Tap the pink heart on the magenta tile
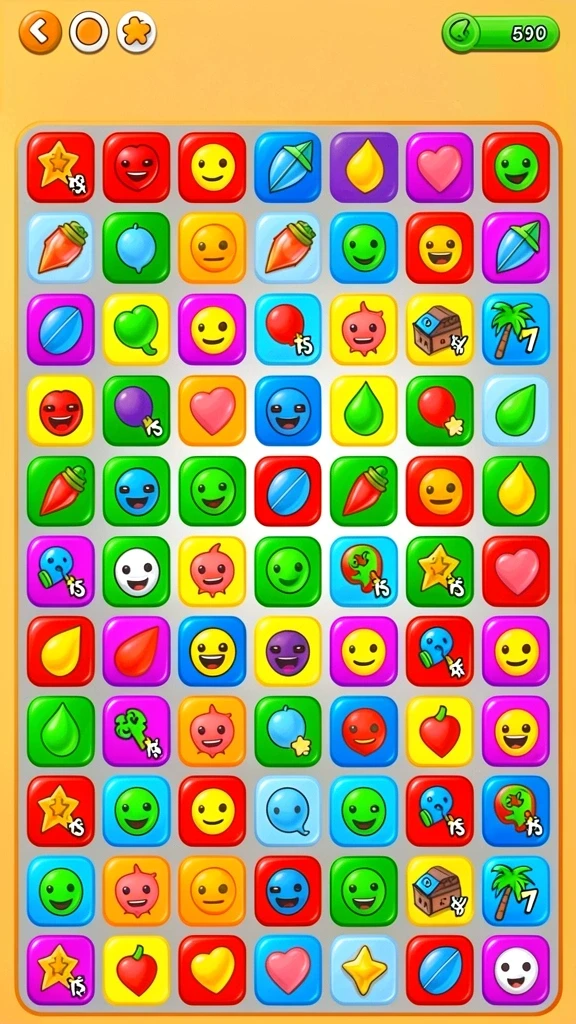Image resolution: width=576 pixels, height=1024 pixels. click(440, 167)
